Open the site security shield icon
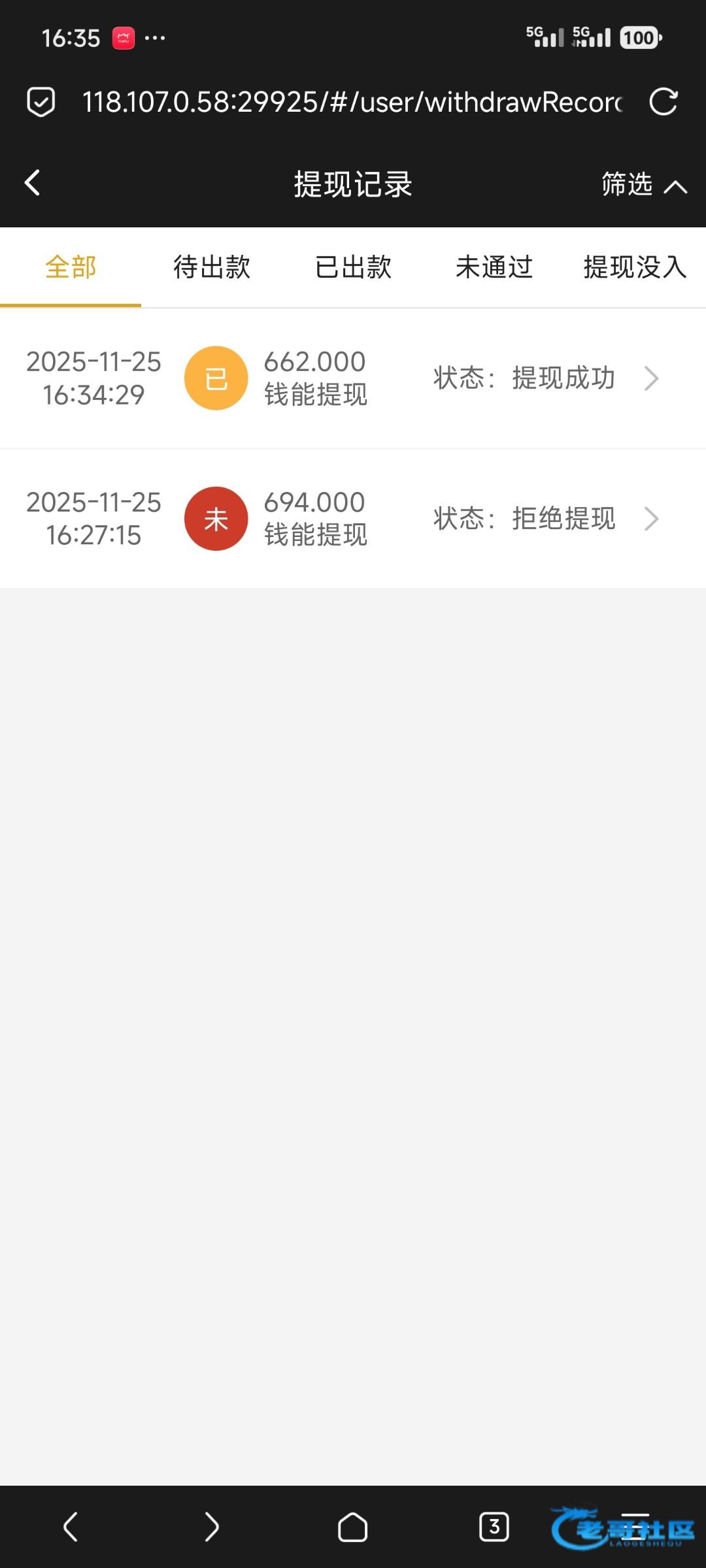706x1568 pixels. (x=41, y=102)
